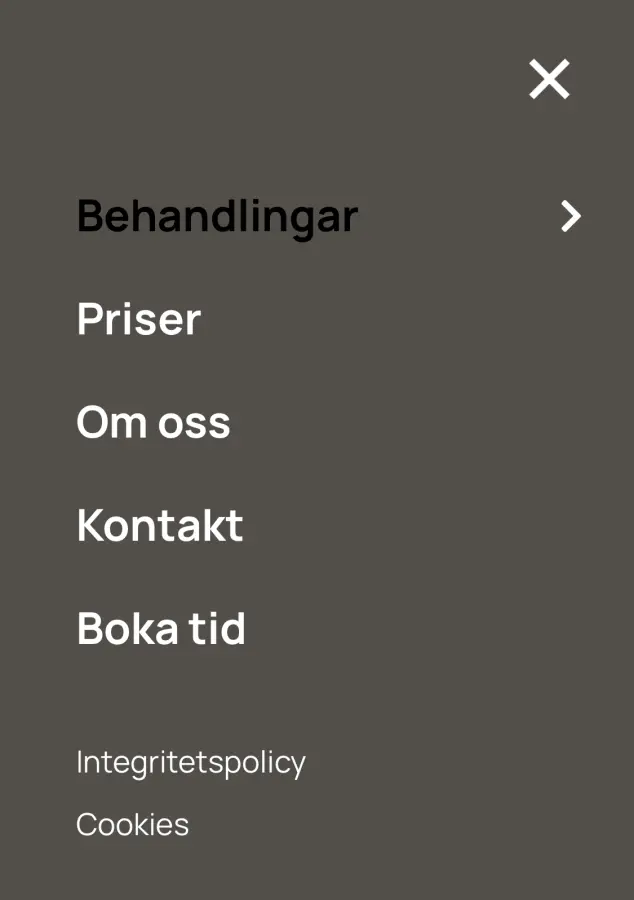634x900 pixels.
Task: Expand the Behandlingar submenu chevron
Action: point(570,216)
